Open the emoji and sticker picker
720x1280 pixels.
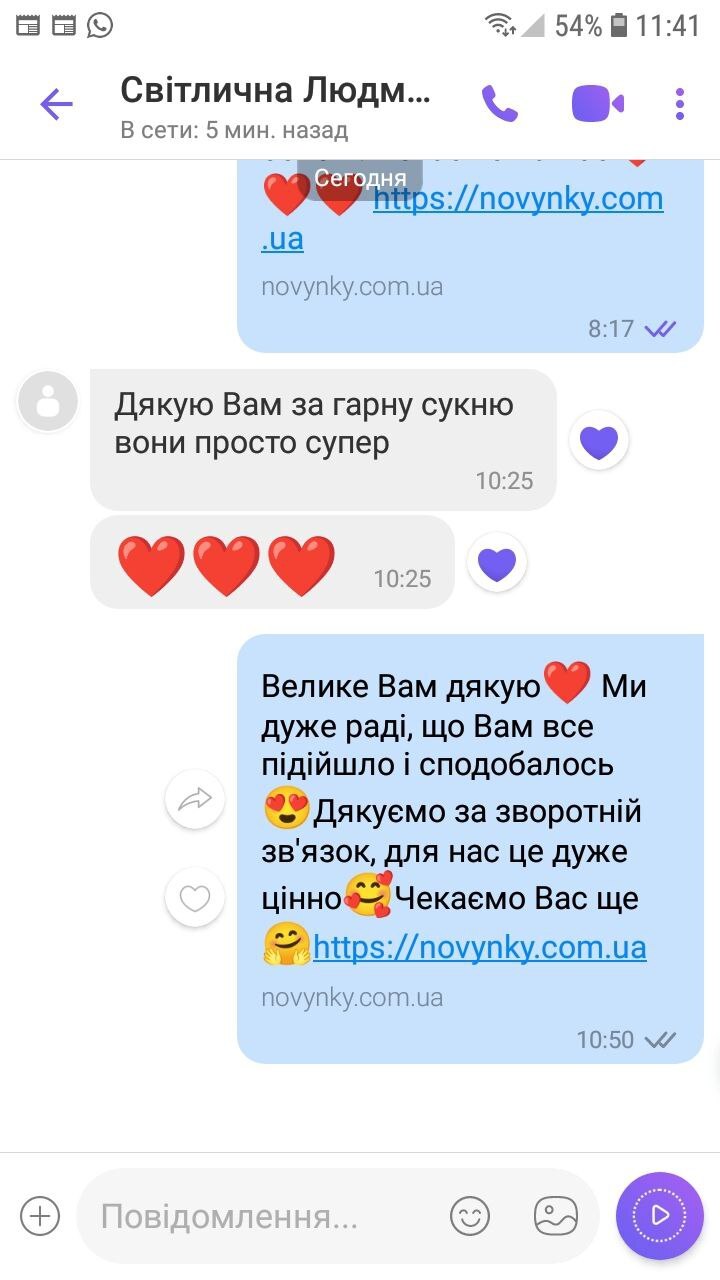point(470,1216)
